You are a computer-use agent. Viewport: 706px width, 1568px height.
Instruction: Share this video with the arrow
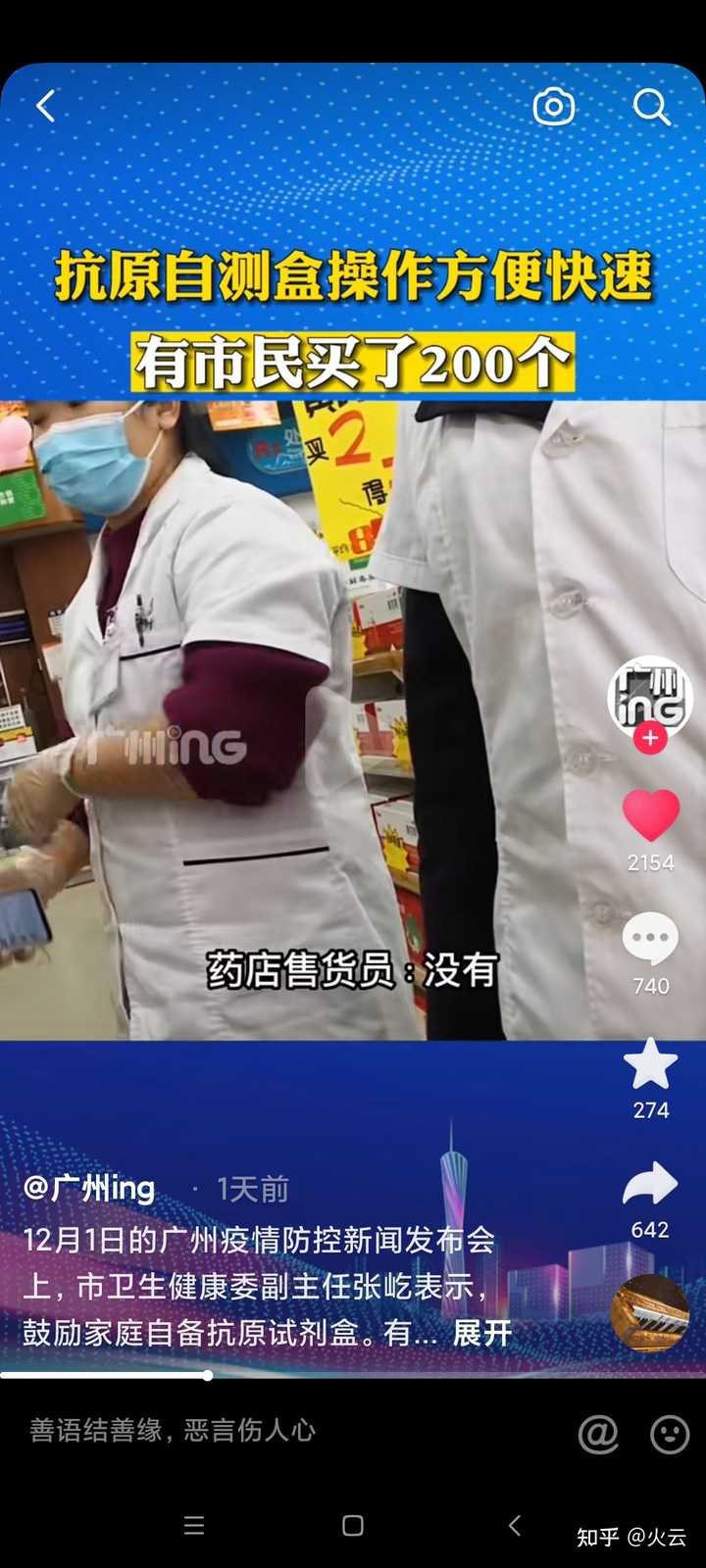(650, 1185)
